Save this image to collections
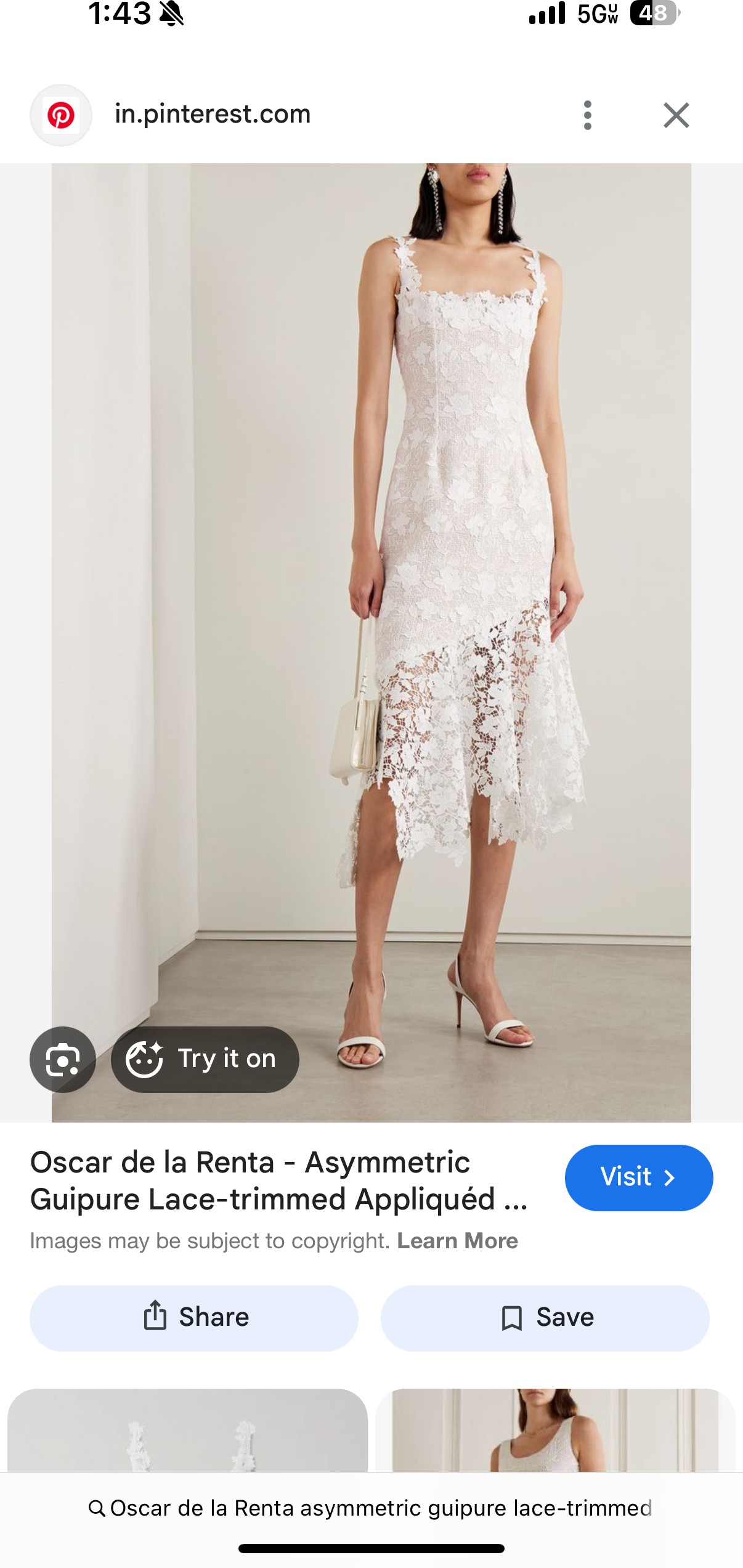743x1568 pixels. click(x=545, y=1318)
